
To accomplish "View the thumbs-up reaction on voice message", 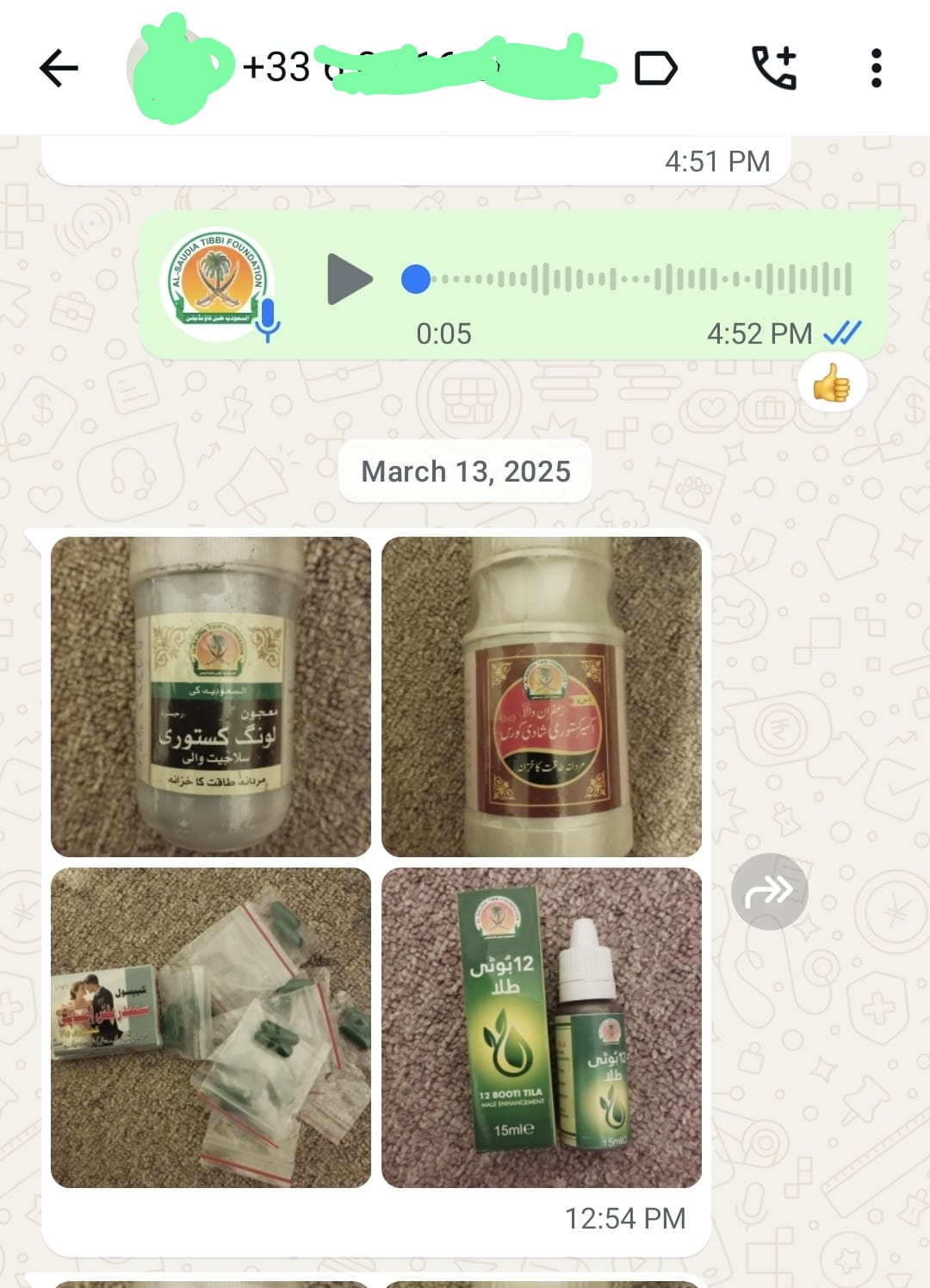I will pyautogui.click(x=831, y=383).
